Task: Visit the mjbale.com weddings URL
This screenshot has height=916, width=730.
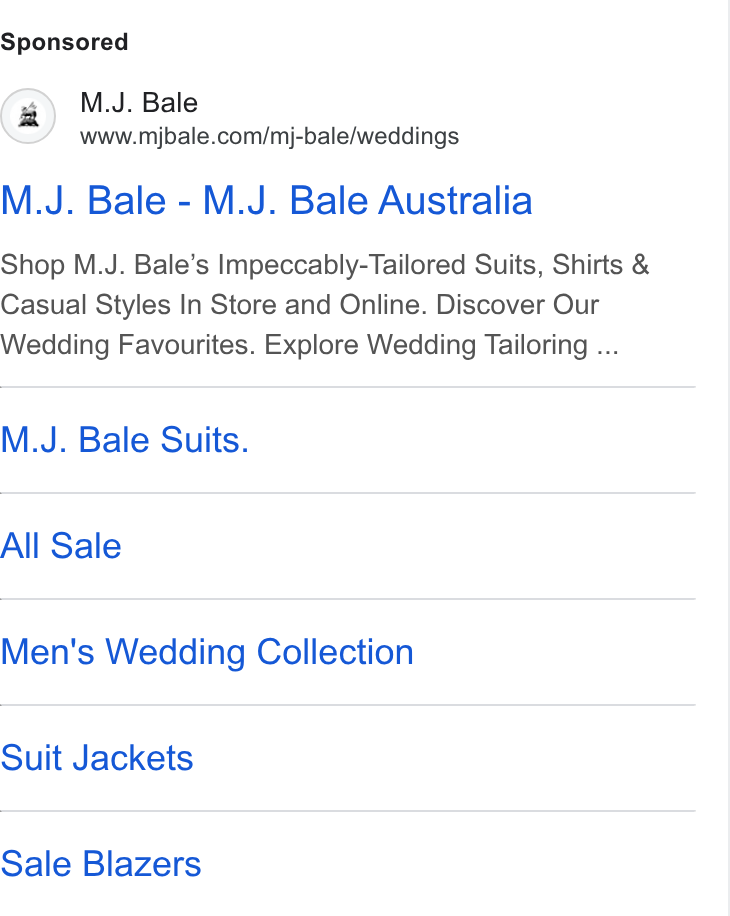Action: [x=269, y=136]
